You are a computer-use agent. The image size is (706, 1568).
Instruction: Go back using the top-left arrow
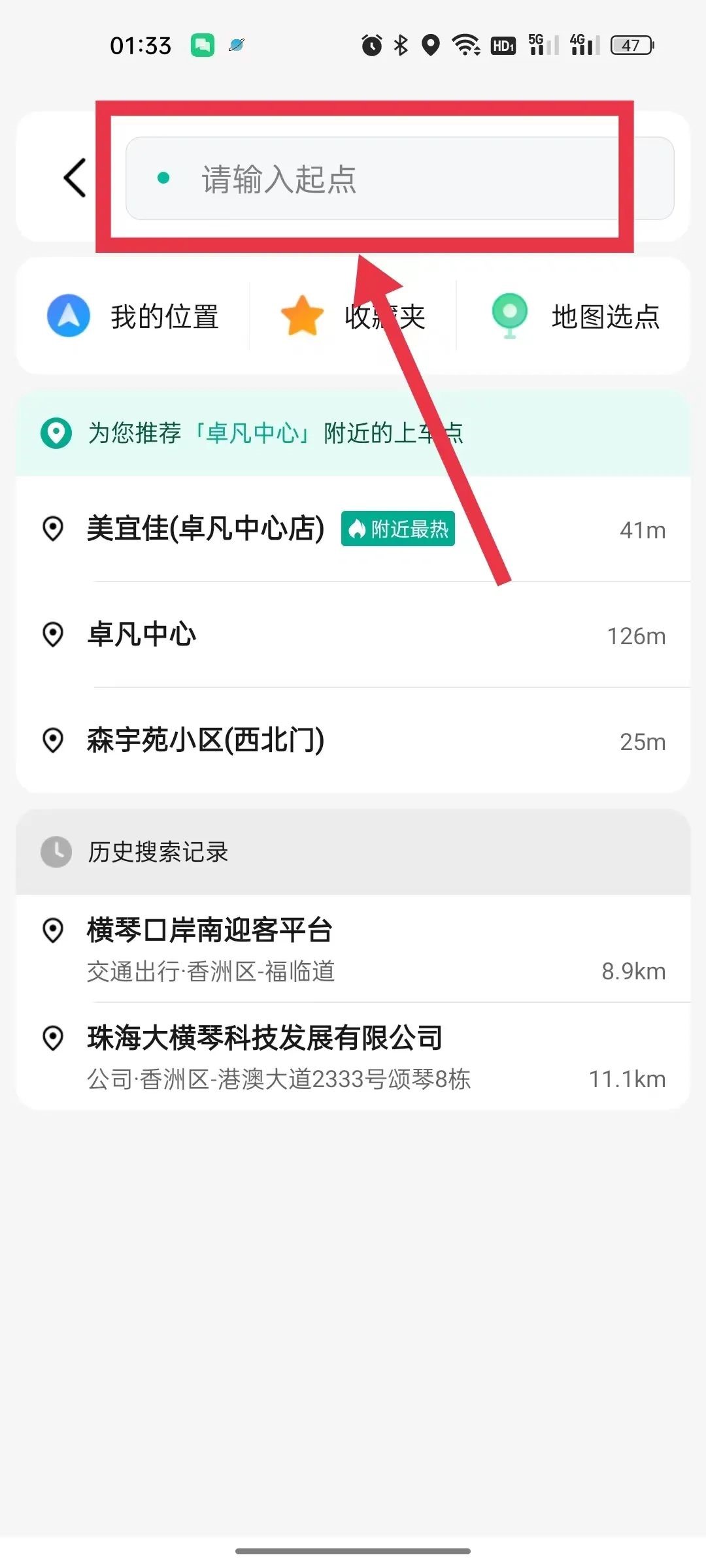click(x=75, y=178)
